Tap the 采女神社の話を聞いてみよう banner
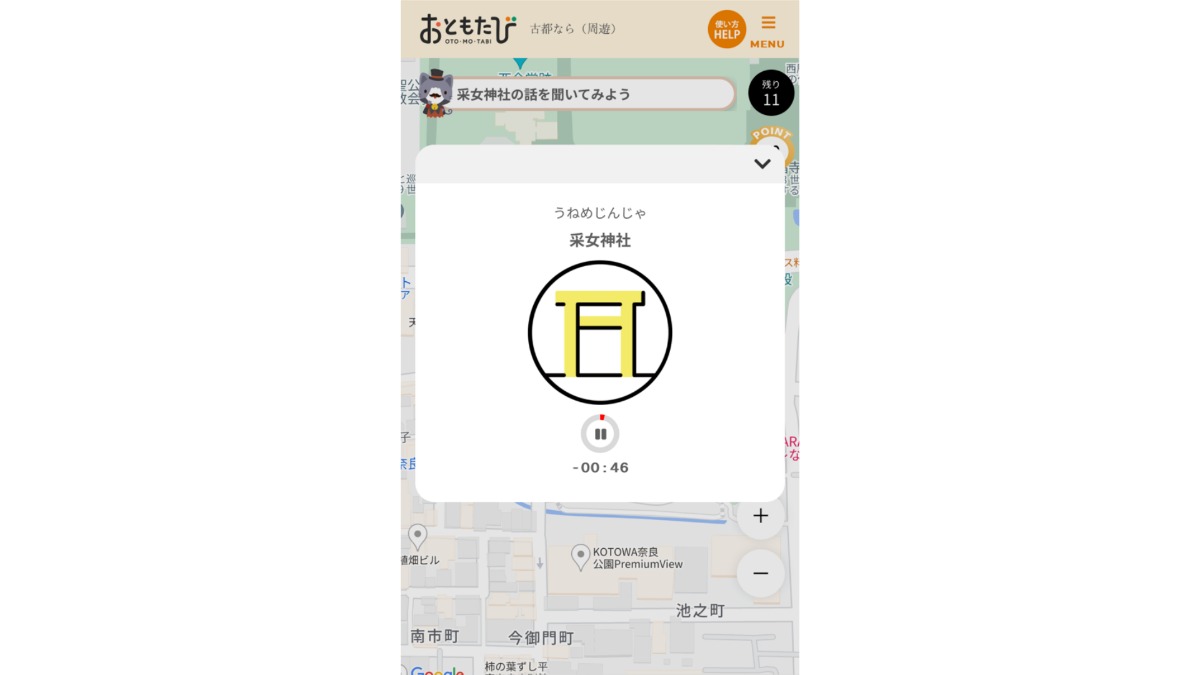The height and width of the screenshot is (675, 1200). (x=590, y=94)
